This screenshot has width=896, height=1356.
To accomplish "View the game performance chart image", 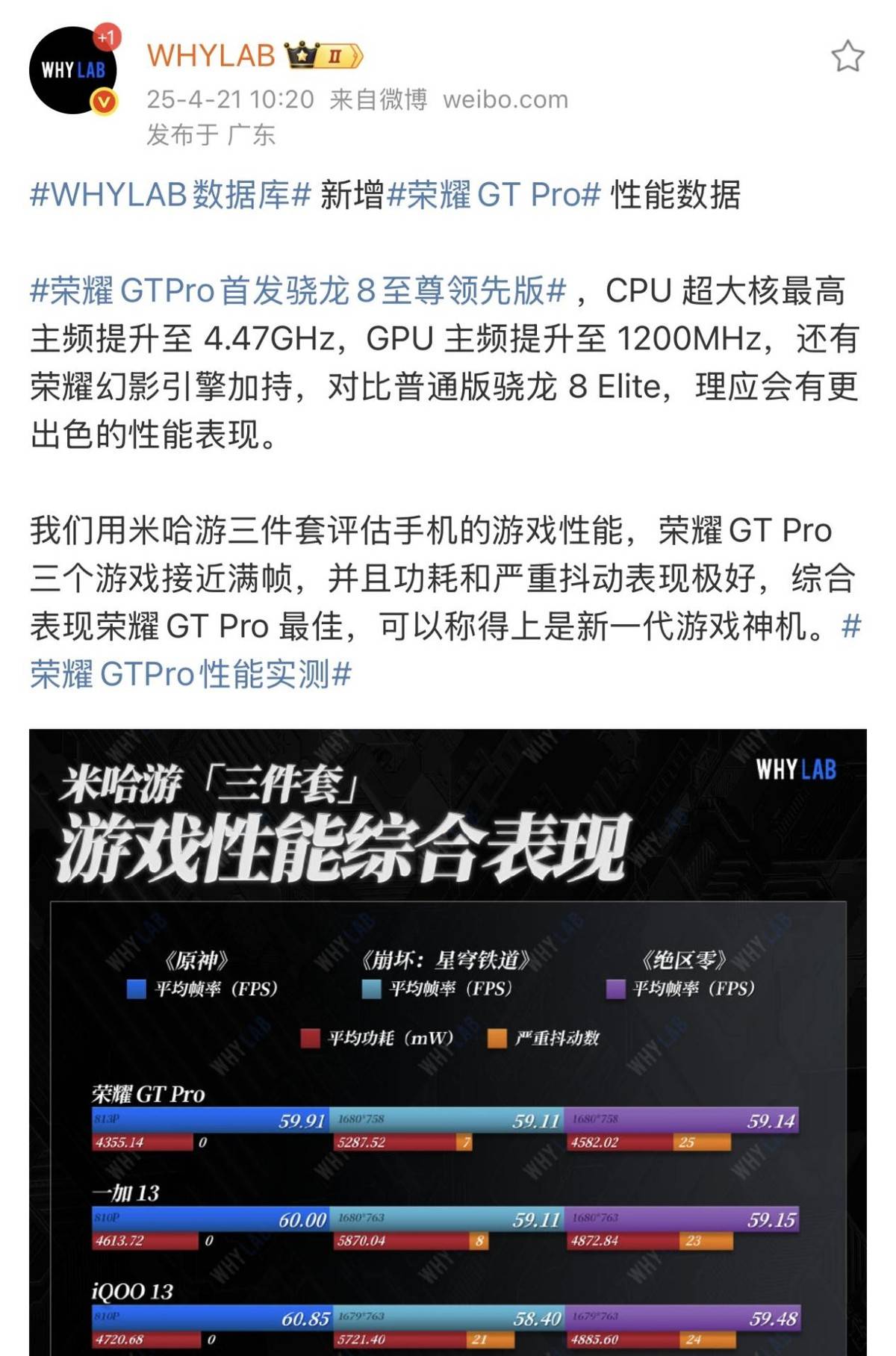I will (448, 1045).
